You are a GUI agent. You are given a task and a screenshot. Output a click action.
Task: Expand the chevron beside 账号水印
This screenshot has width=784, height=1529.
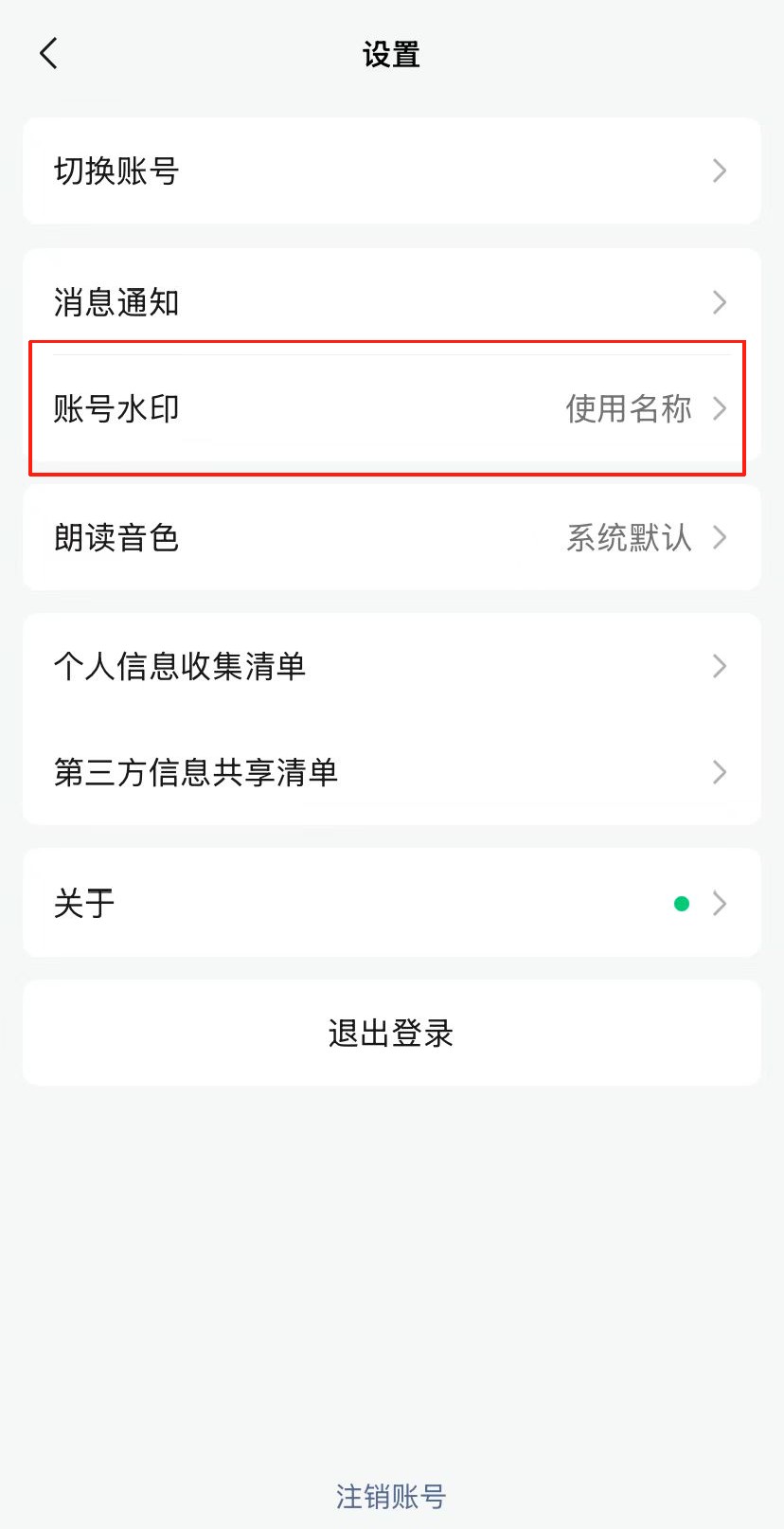click(x=720, y=408)
